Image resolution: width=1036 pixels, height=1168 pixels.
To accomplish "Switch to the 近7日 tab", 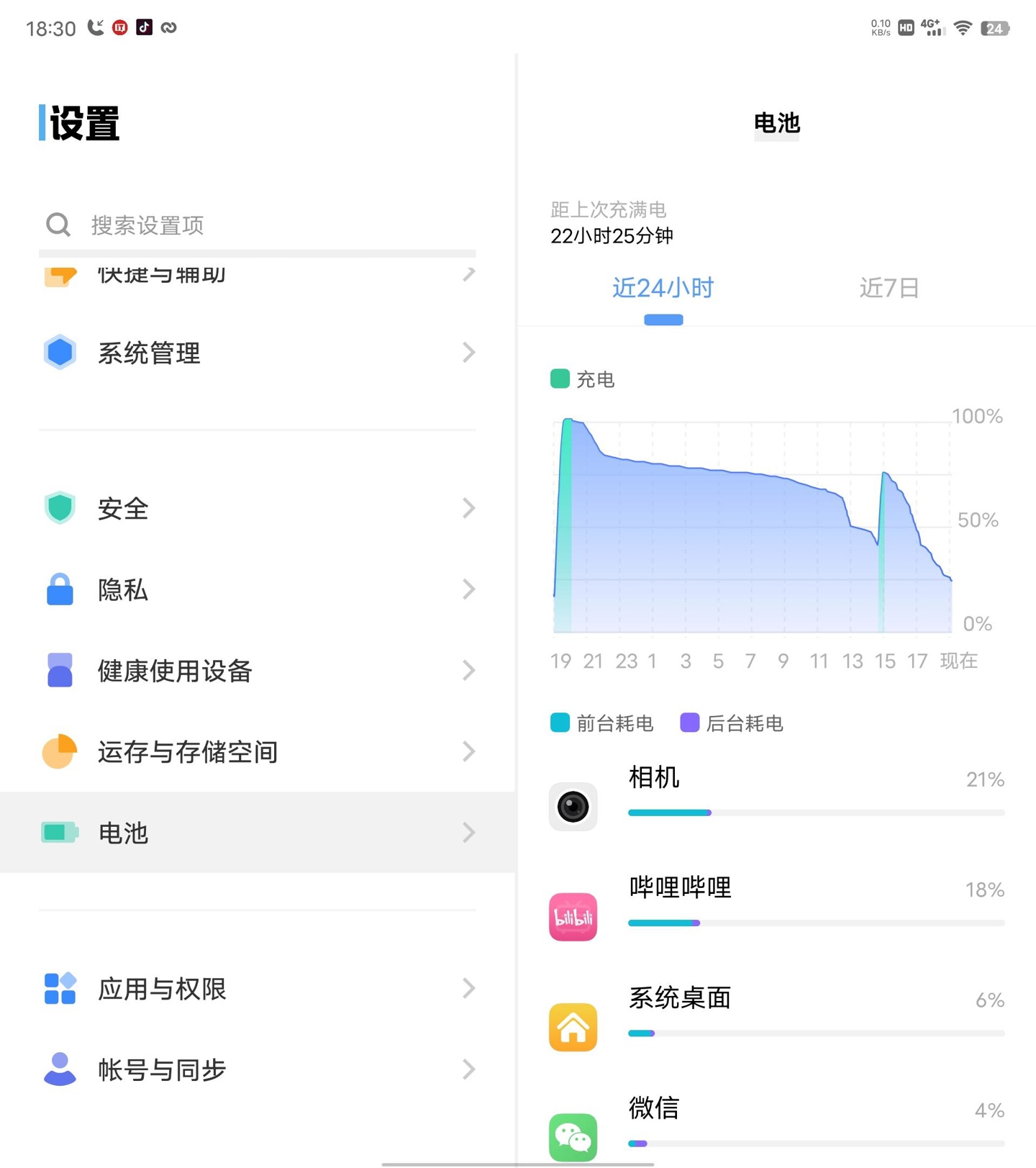I will coord(889,288).
